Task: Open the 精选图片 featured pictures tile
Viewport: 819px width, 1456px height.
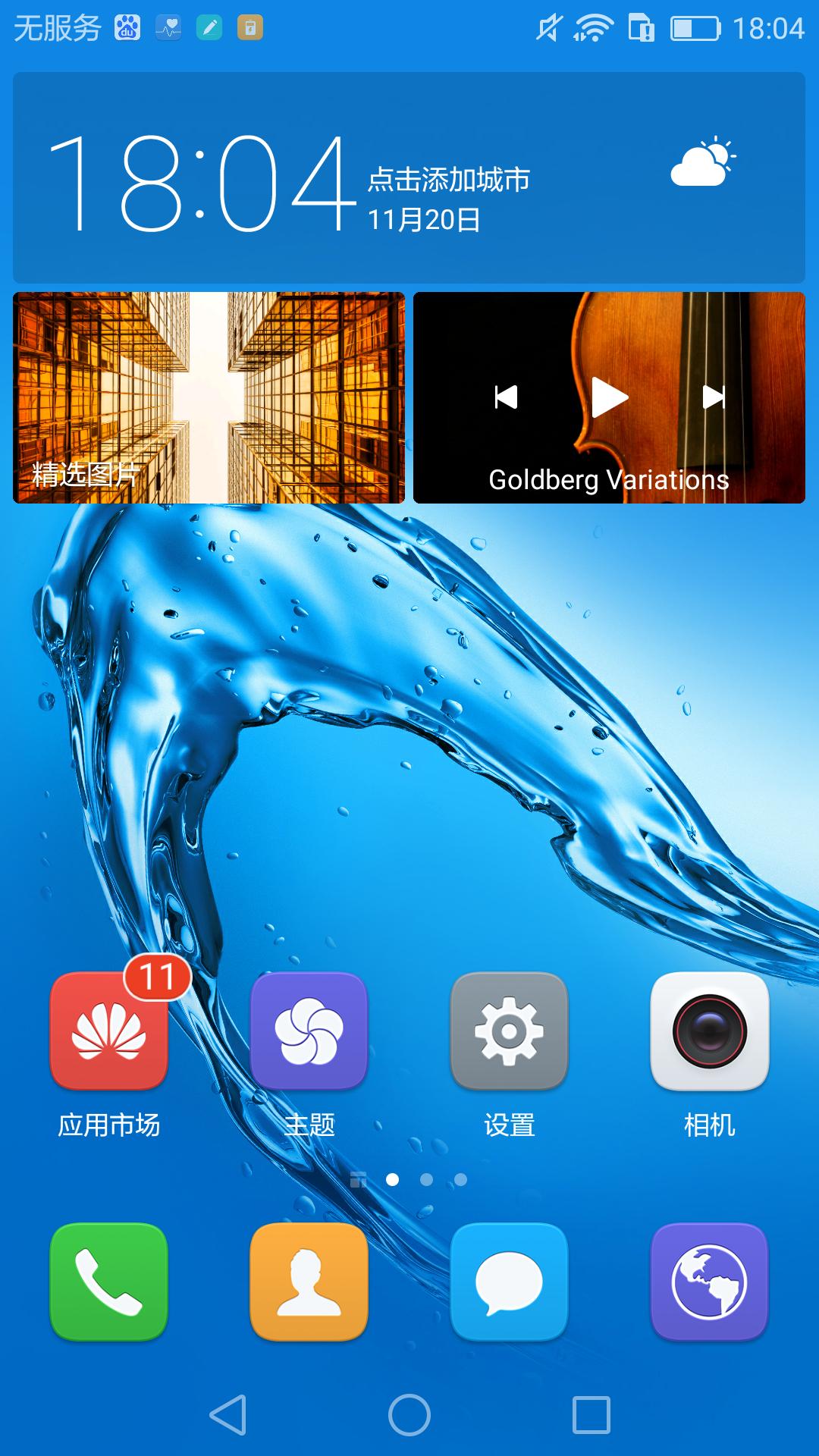Action: [209, 397]
